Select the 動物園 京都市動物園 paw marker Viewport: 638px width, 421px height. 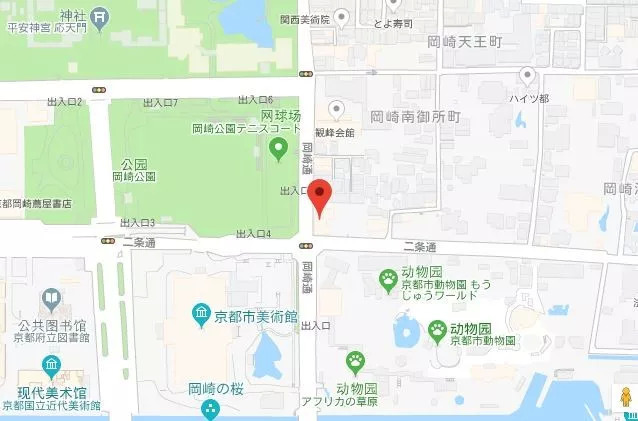[437, 327]
